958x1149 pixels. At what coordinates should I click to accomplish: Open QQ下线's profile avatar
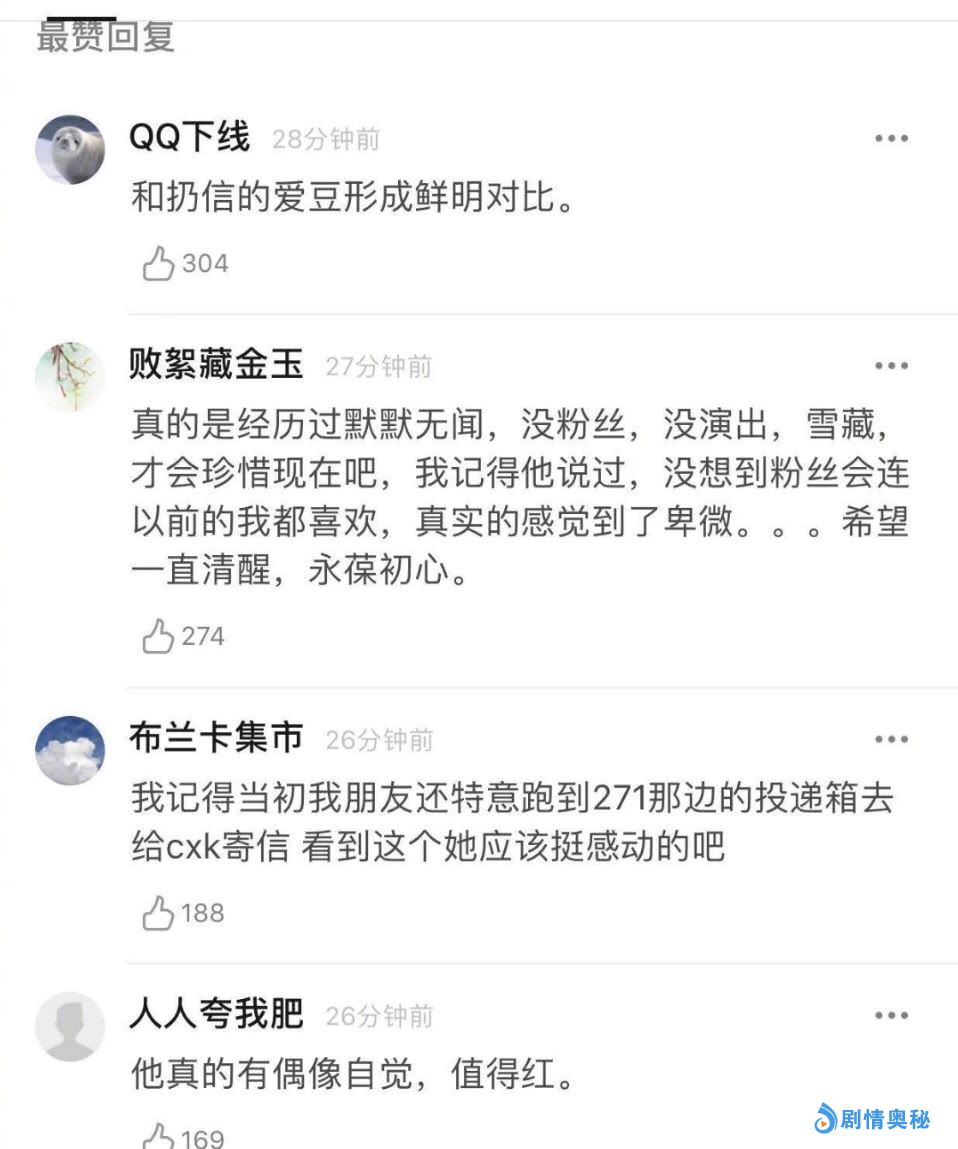(70, 150)
